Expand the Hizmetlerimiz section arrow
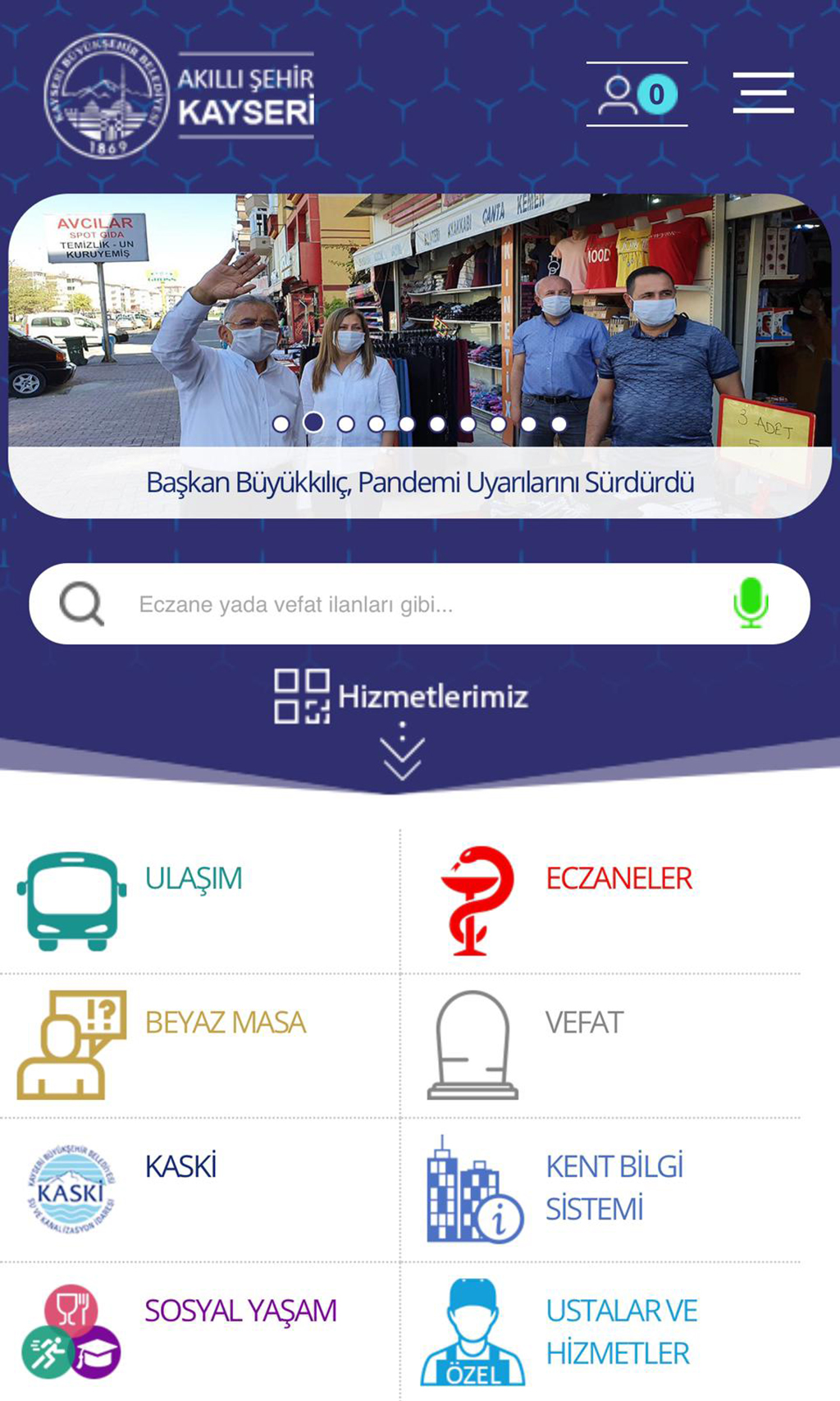The width and height of the screenshot is (840, 1401). (x=402, y=757)
